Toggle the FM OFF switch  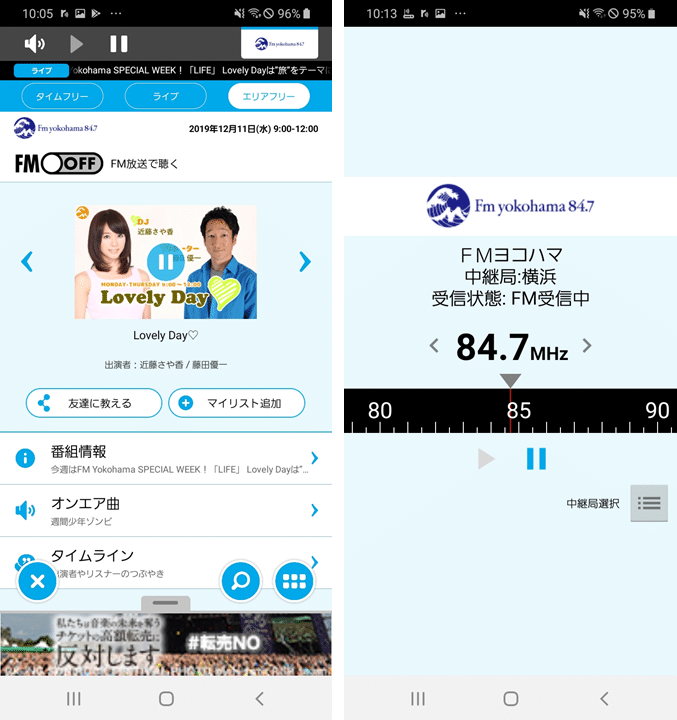pos(72,163)
